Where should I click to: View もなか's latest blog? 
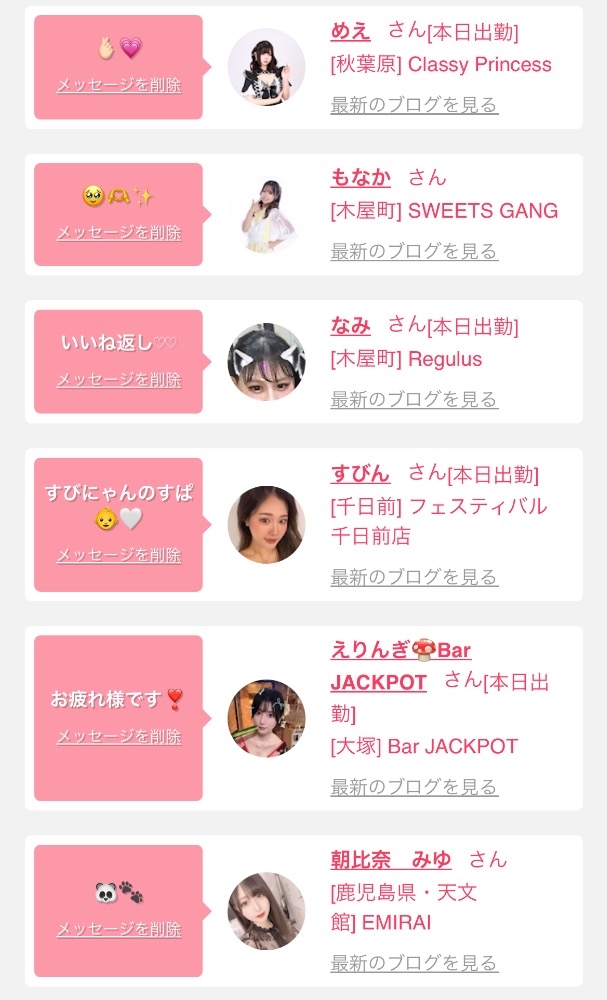414,251
